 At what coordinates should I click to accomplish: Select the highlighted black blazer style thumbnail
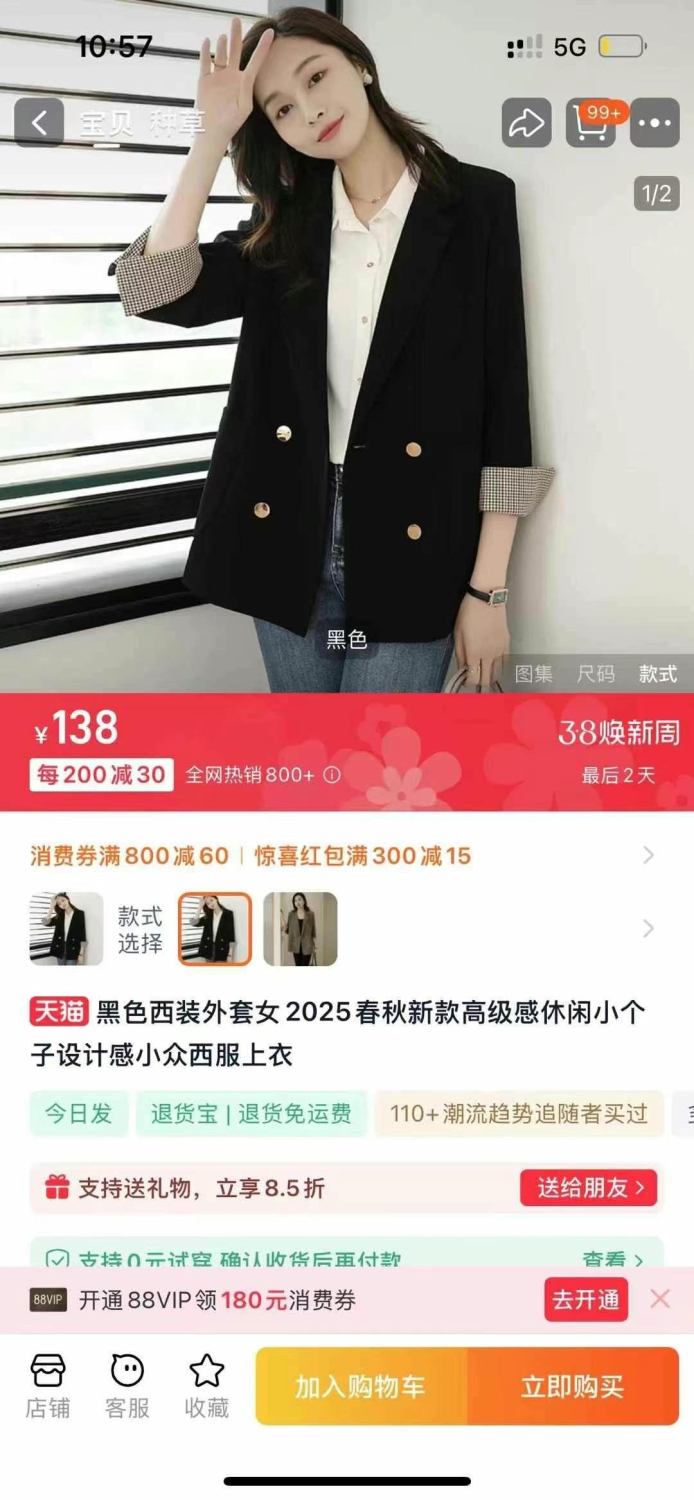(x=215, y=929)
